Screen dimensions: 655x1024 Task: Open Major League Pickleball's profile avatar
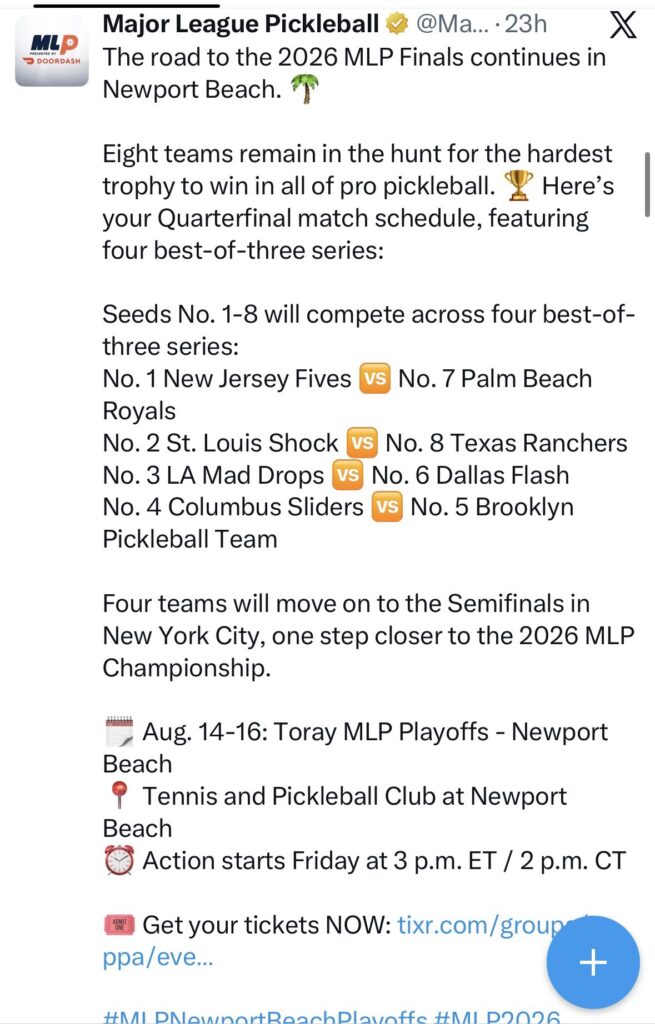coord(52,51)
